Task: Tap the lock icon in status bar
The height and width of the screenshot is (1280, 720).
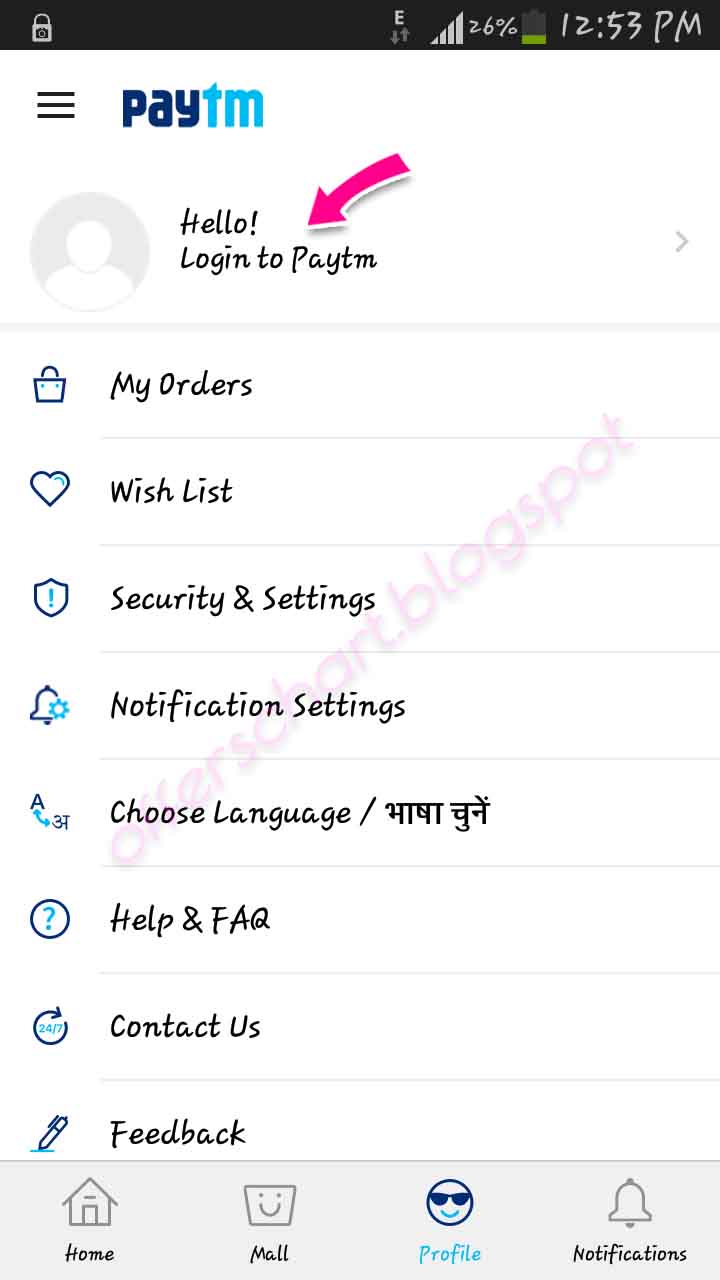Action: coord(40,25)
